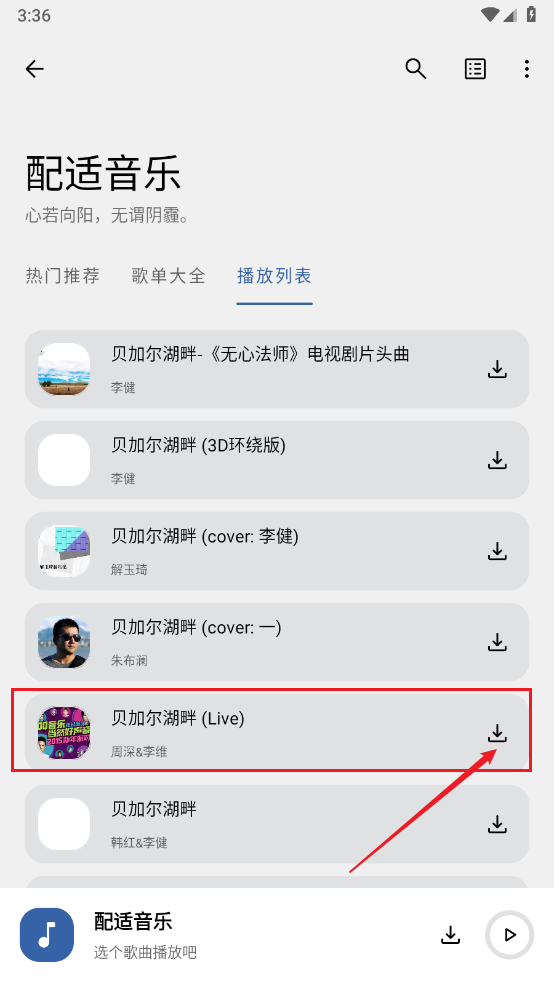Open the overflow menu
This screenshot has height=984, width=554.
coord(527,69)
